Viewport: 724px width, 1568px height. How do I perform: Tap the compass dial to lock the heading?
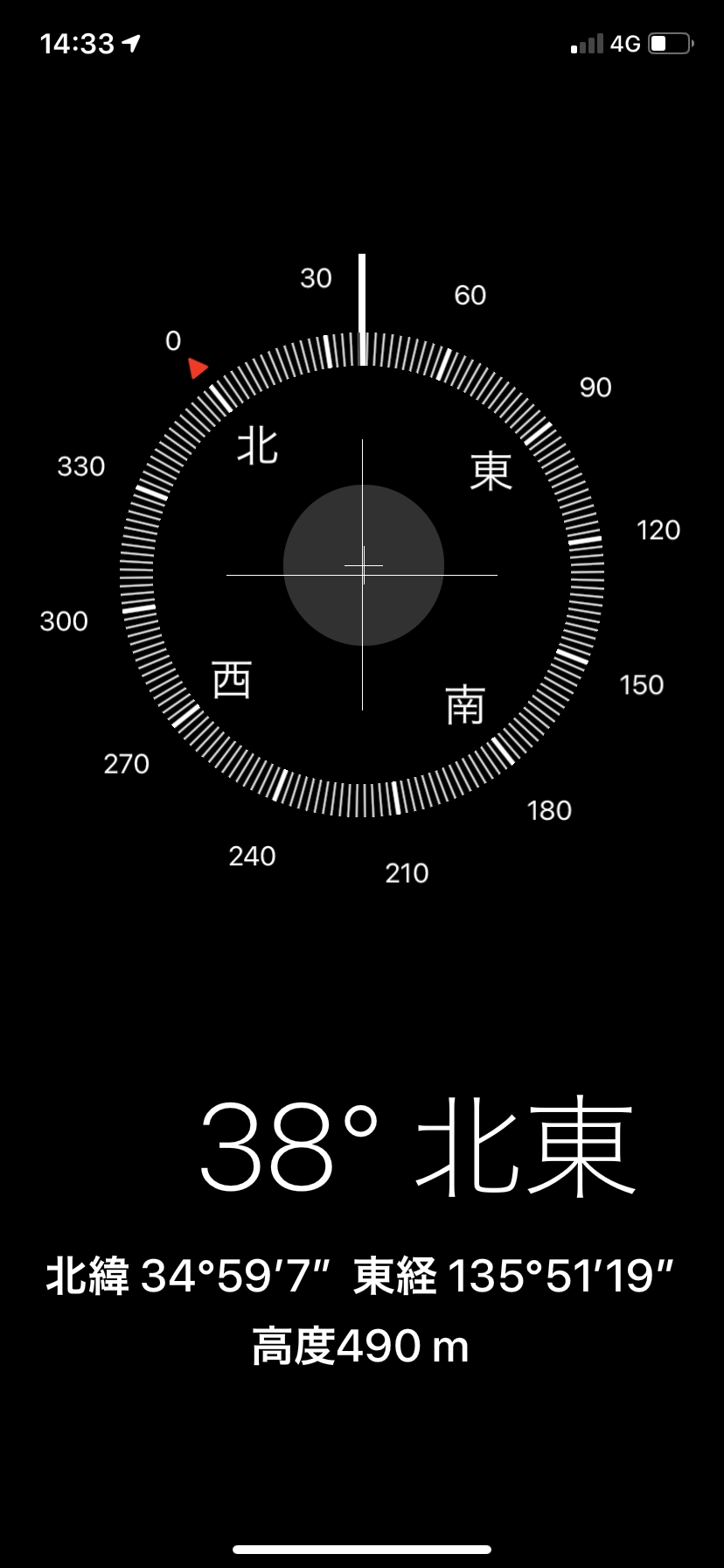[362, 575]
